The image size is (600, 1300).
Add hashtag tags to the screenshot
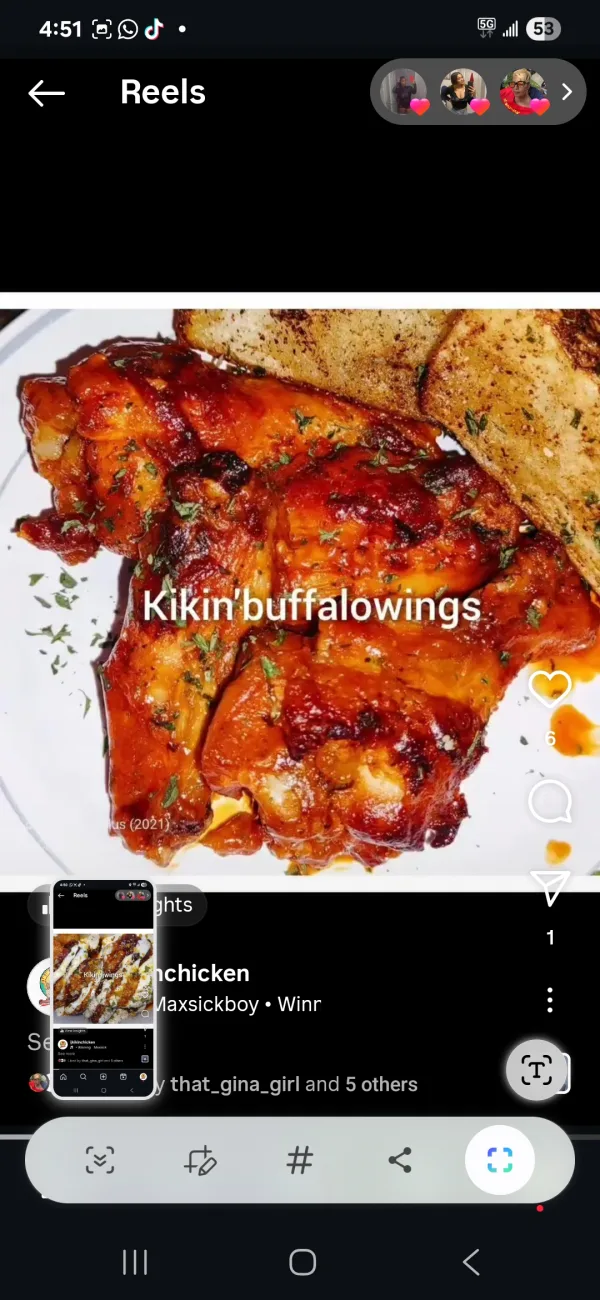[300, 1160]
